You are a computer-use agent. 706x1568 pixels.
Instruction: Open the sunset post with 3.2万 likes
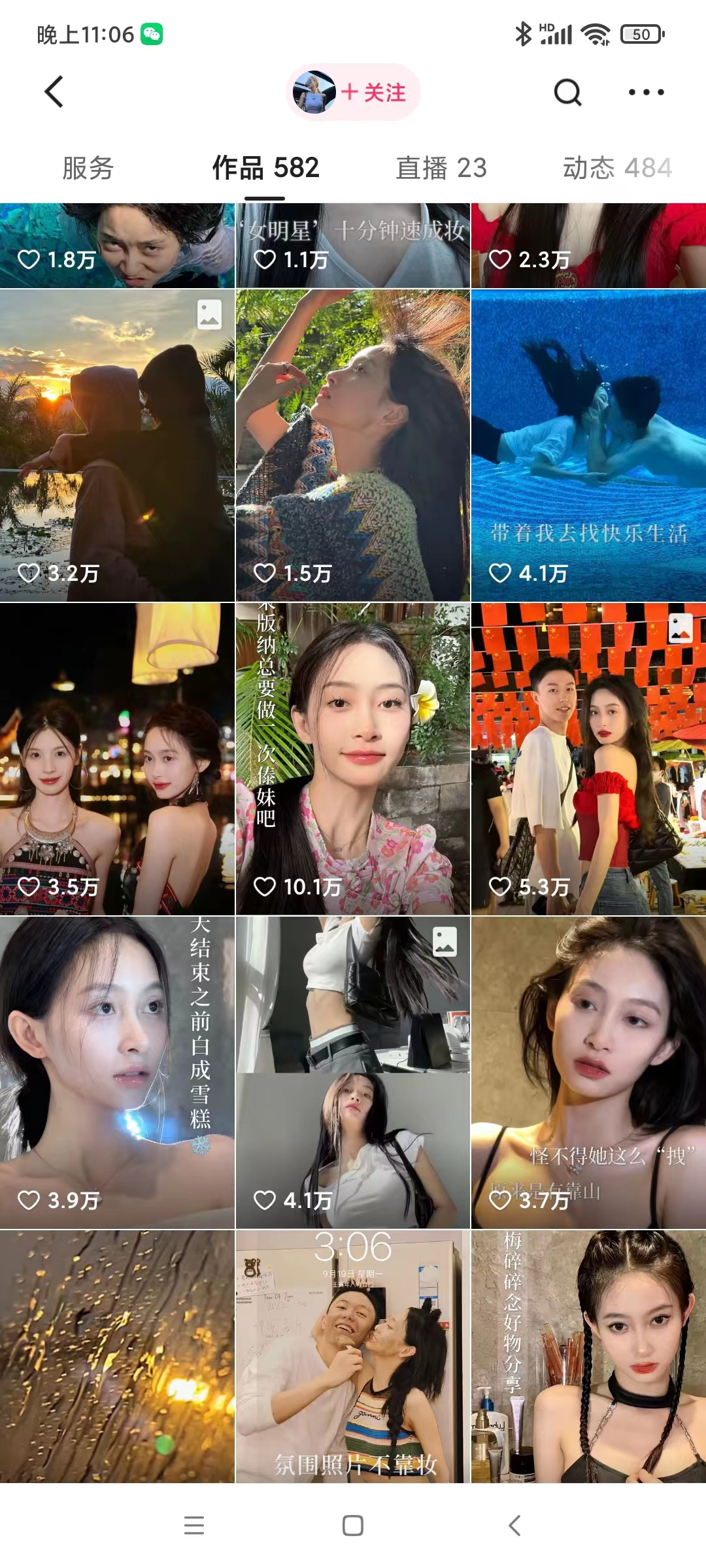click(117, 446)
